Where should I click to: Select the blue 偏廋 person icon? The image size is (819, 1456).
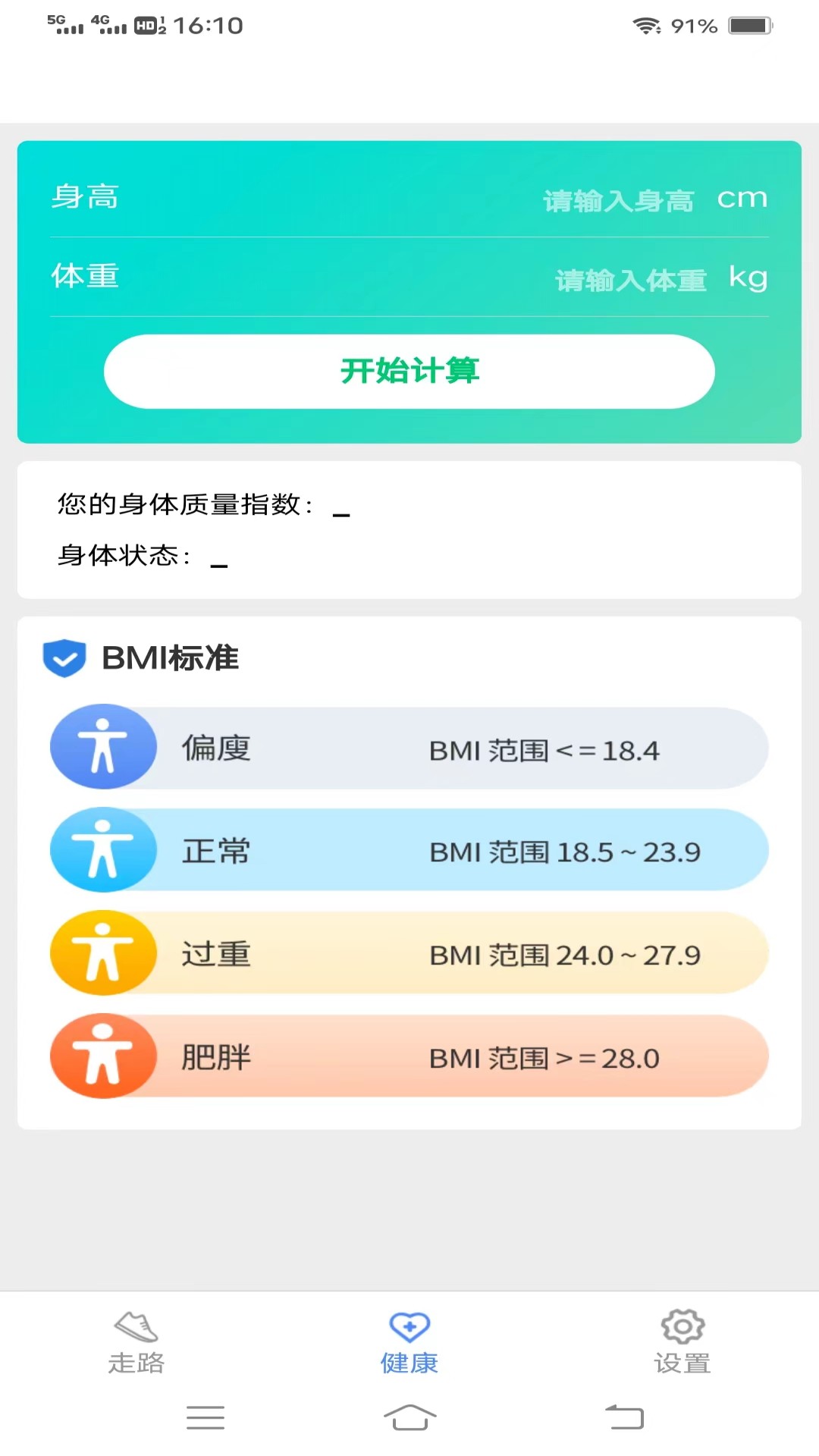coord(104,746)
